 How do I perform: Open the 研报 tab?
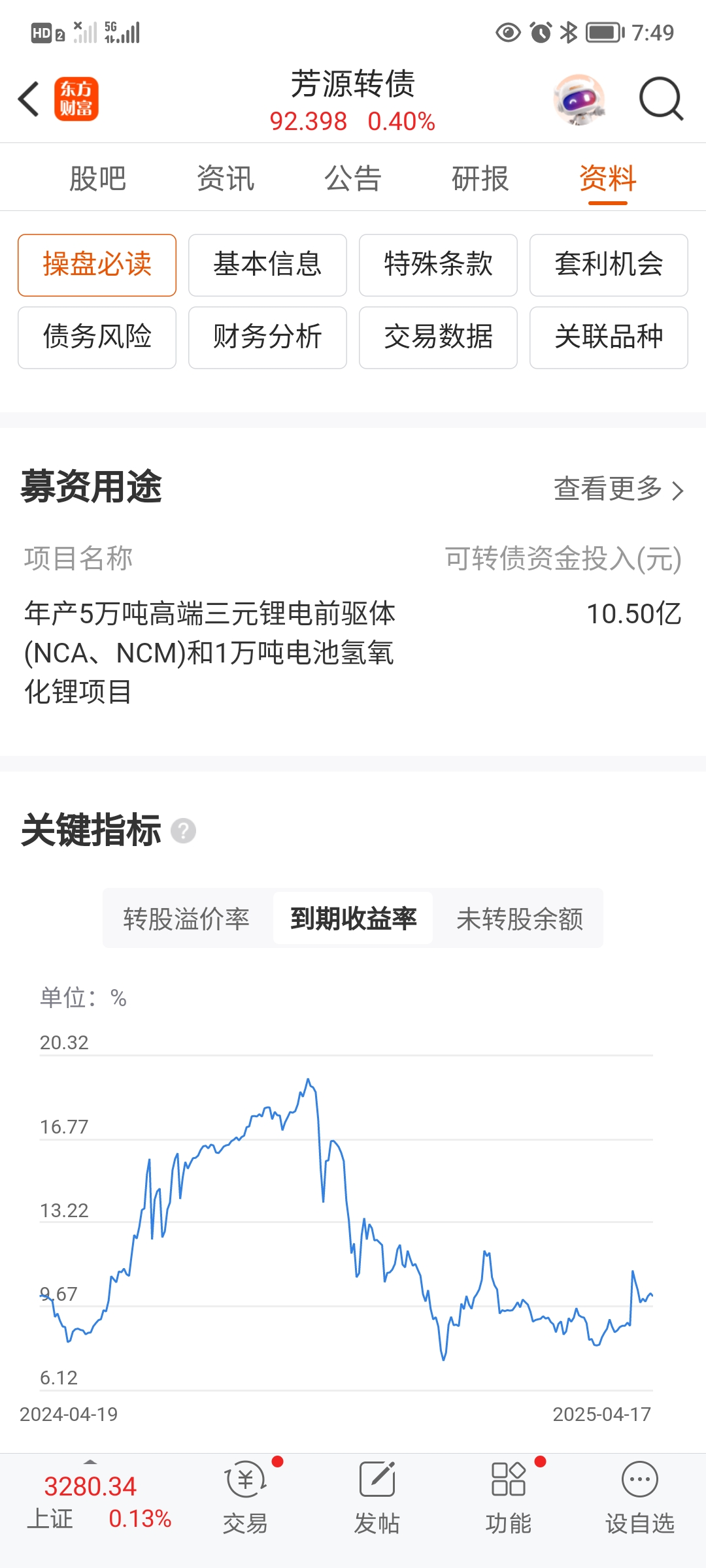pyautogui.click(x=480, y=178)
